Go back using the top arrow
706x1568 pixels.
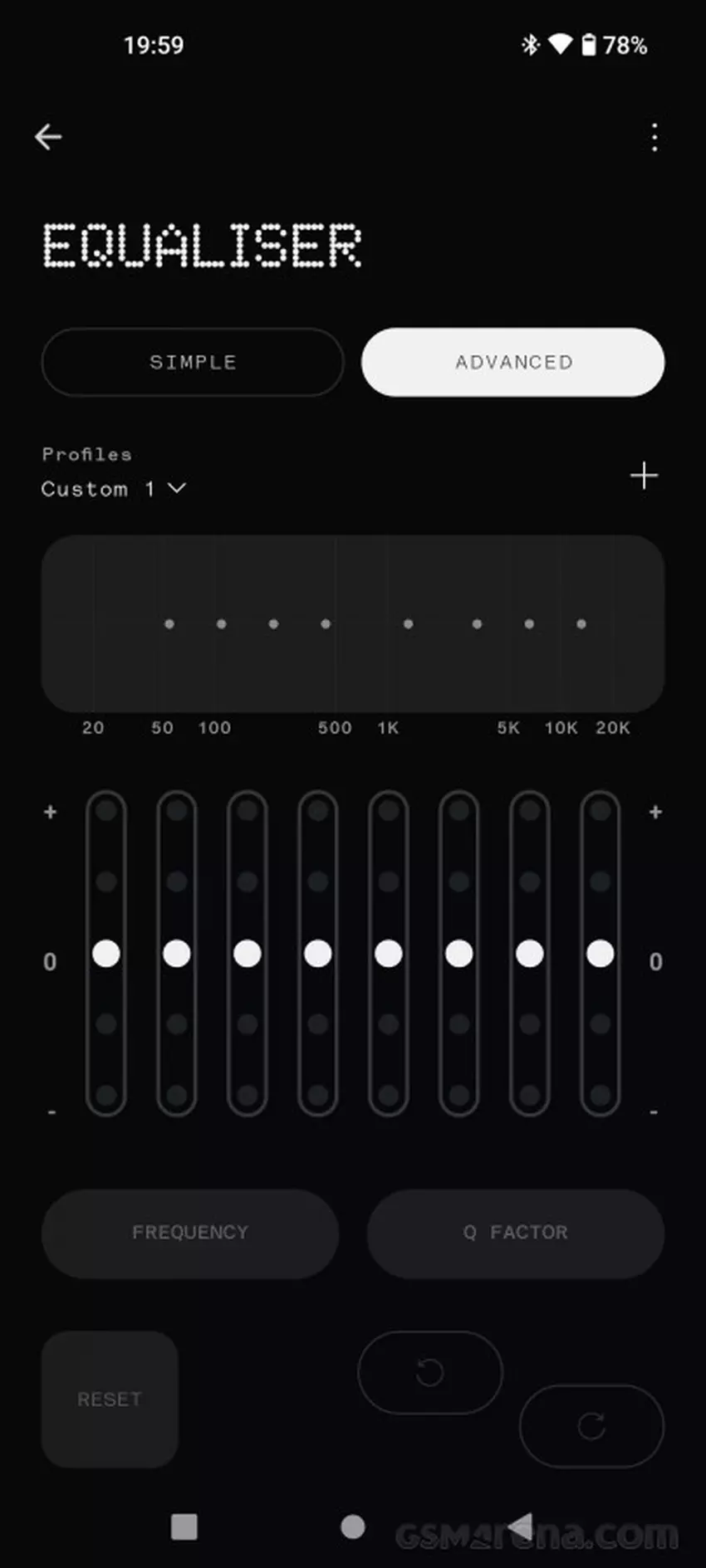[x=48, y=137]
